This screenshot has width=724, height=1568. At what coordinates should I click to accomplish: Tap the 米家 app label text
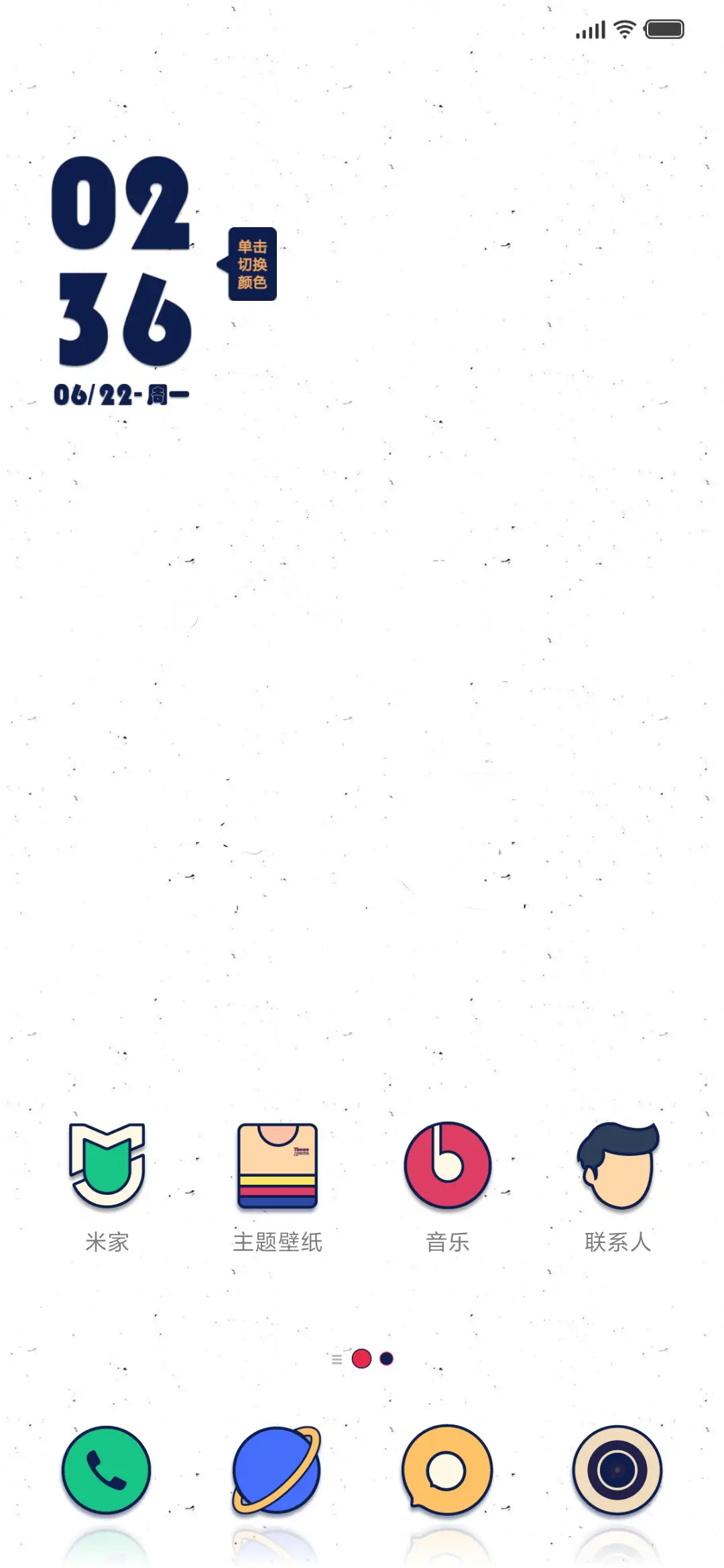[x=107, y=1241]
